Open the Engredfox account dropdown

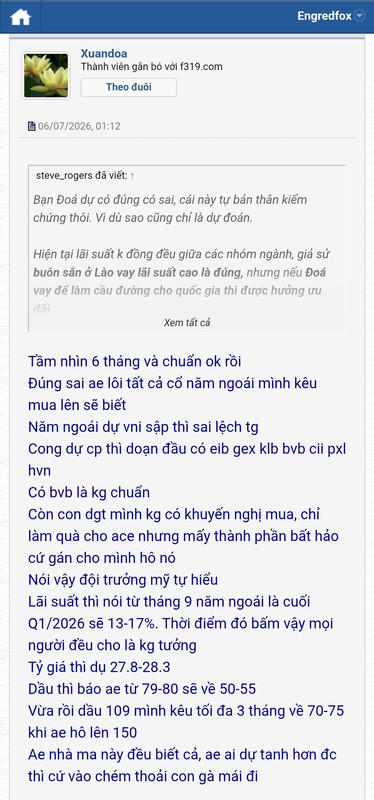pos(331,16)
